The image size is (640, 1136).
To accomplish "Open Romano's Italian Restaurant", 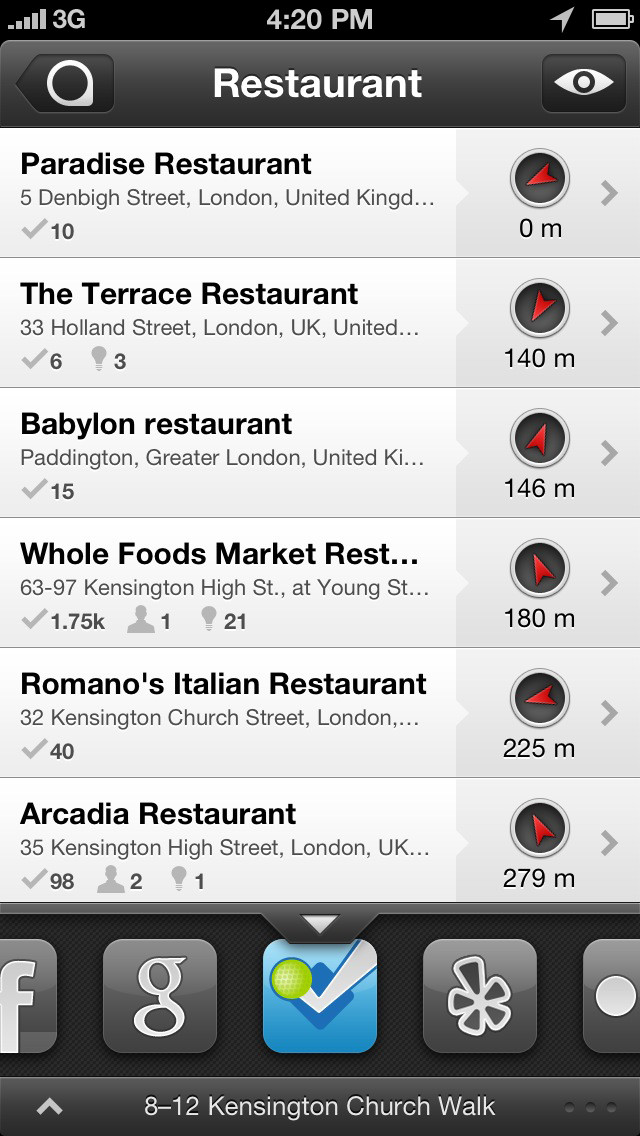I will click(320, 712).
